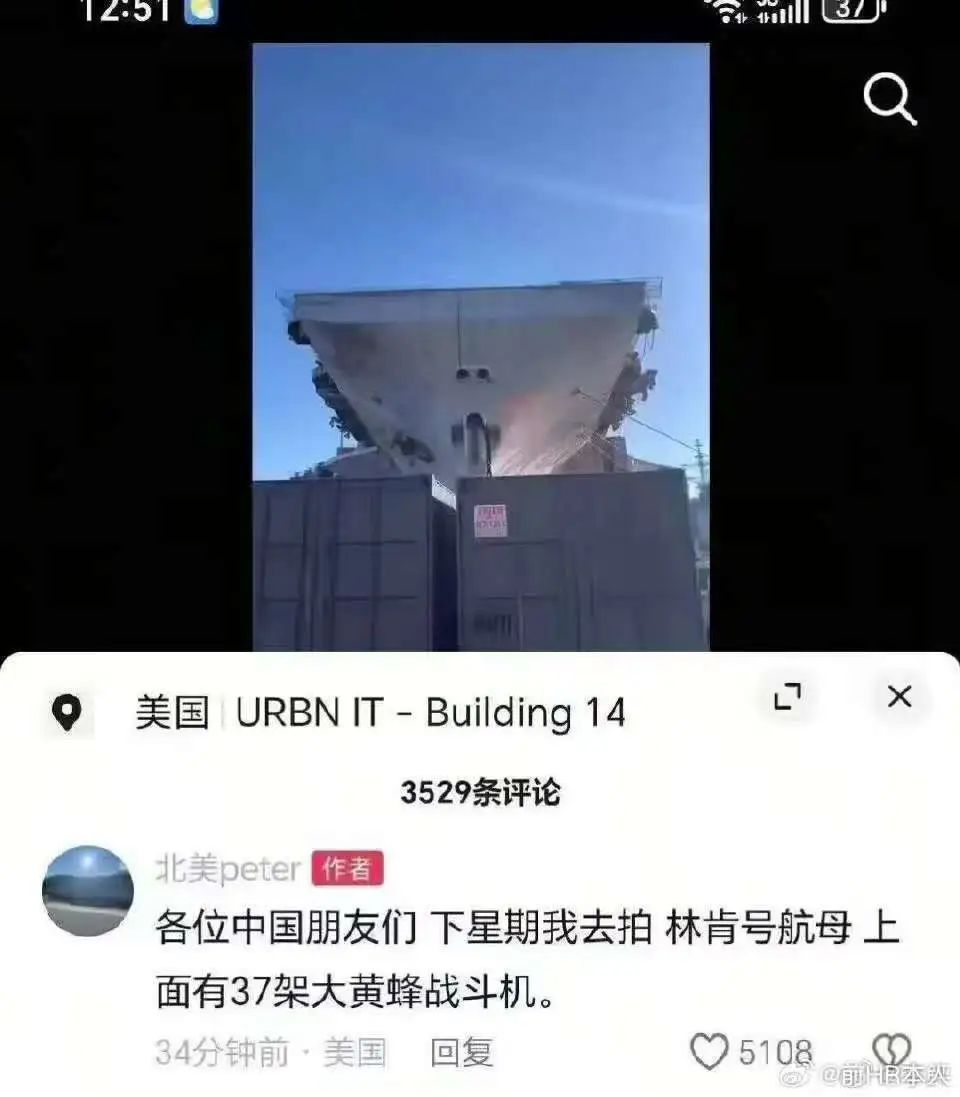Like 北美peter's comment
Screen dimensions: 960x1097
(710, 1051)
